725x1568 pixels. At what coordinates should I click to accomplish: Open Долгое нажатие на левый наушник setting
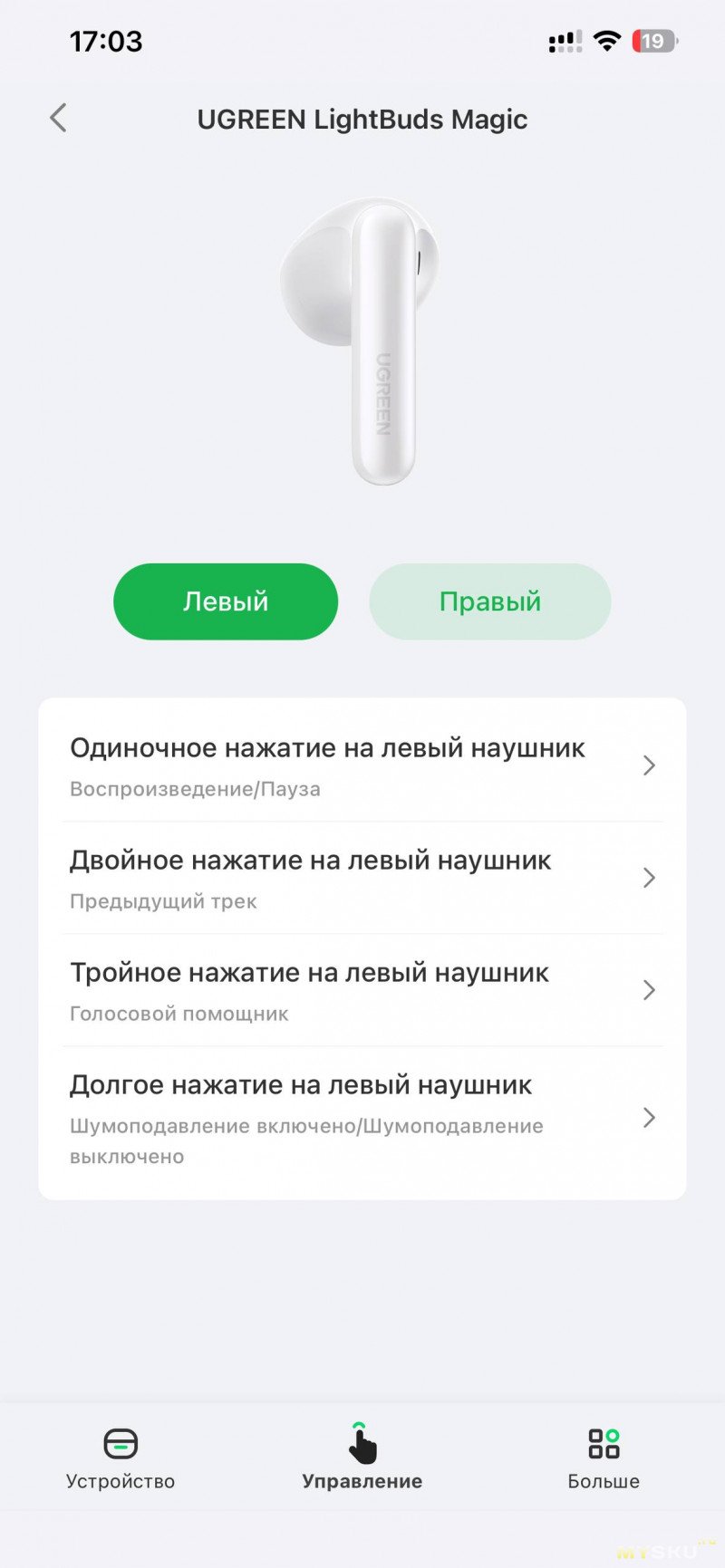click(362, 1118)
